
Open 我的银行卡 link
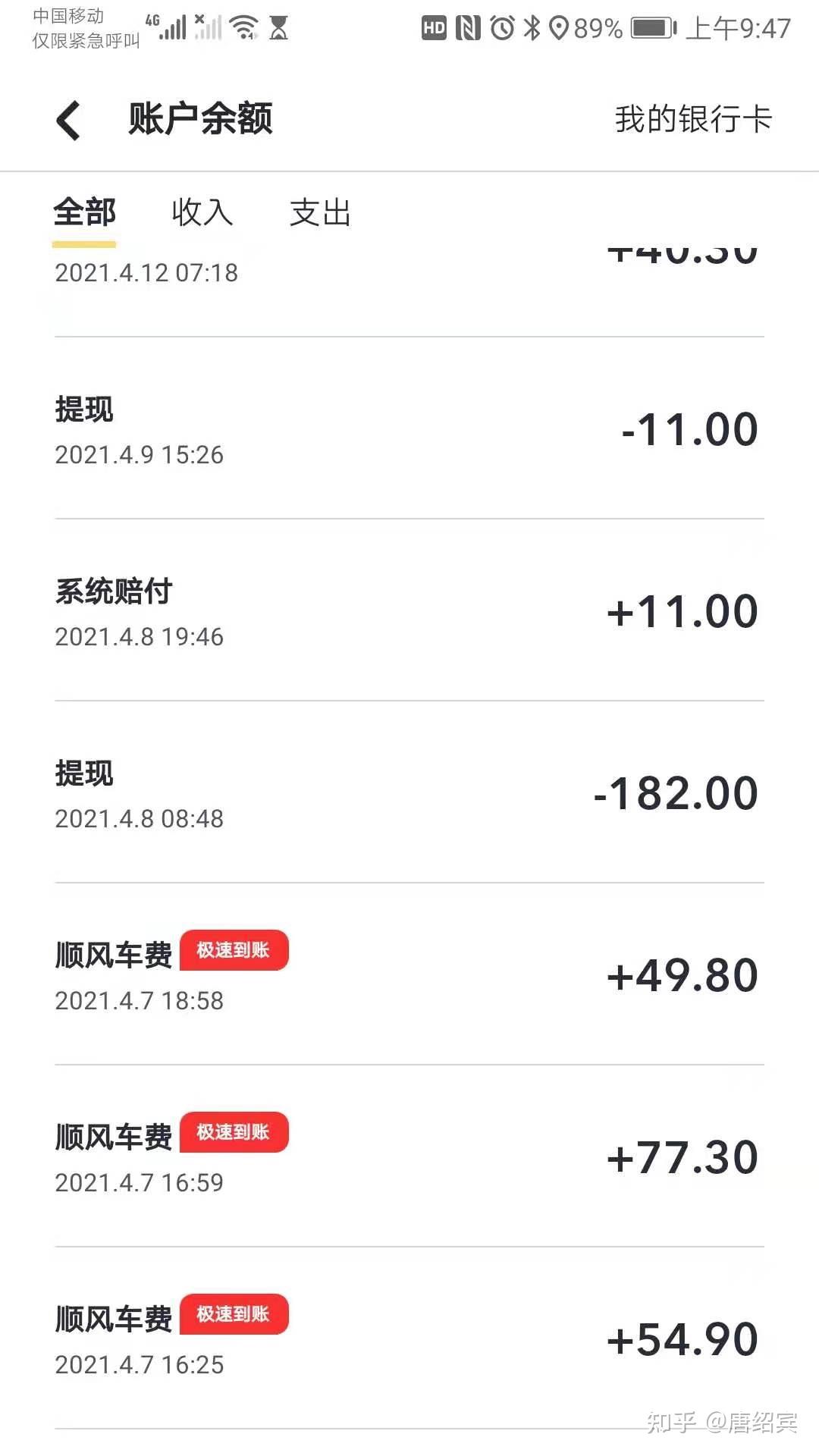click(x=693, y=119)
